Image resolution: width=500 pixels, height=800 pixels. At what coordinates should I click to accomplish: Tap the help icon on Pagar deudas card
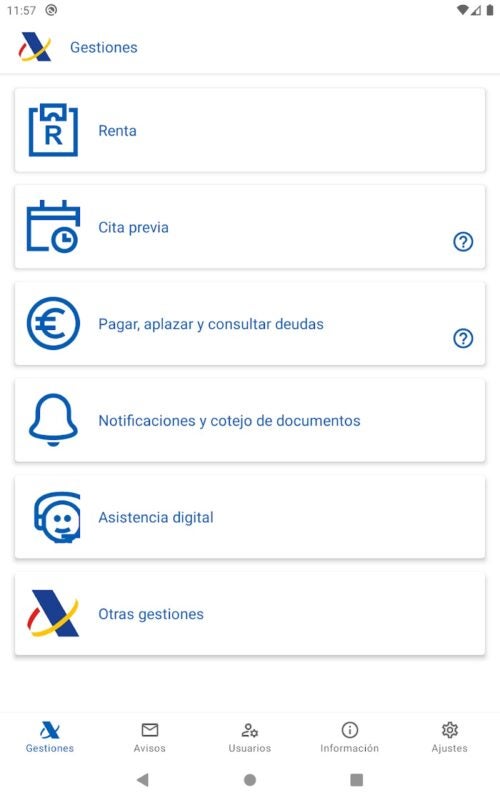point(463,338)
